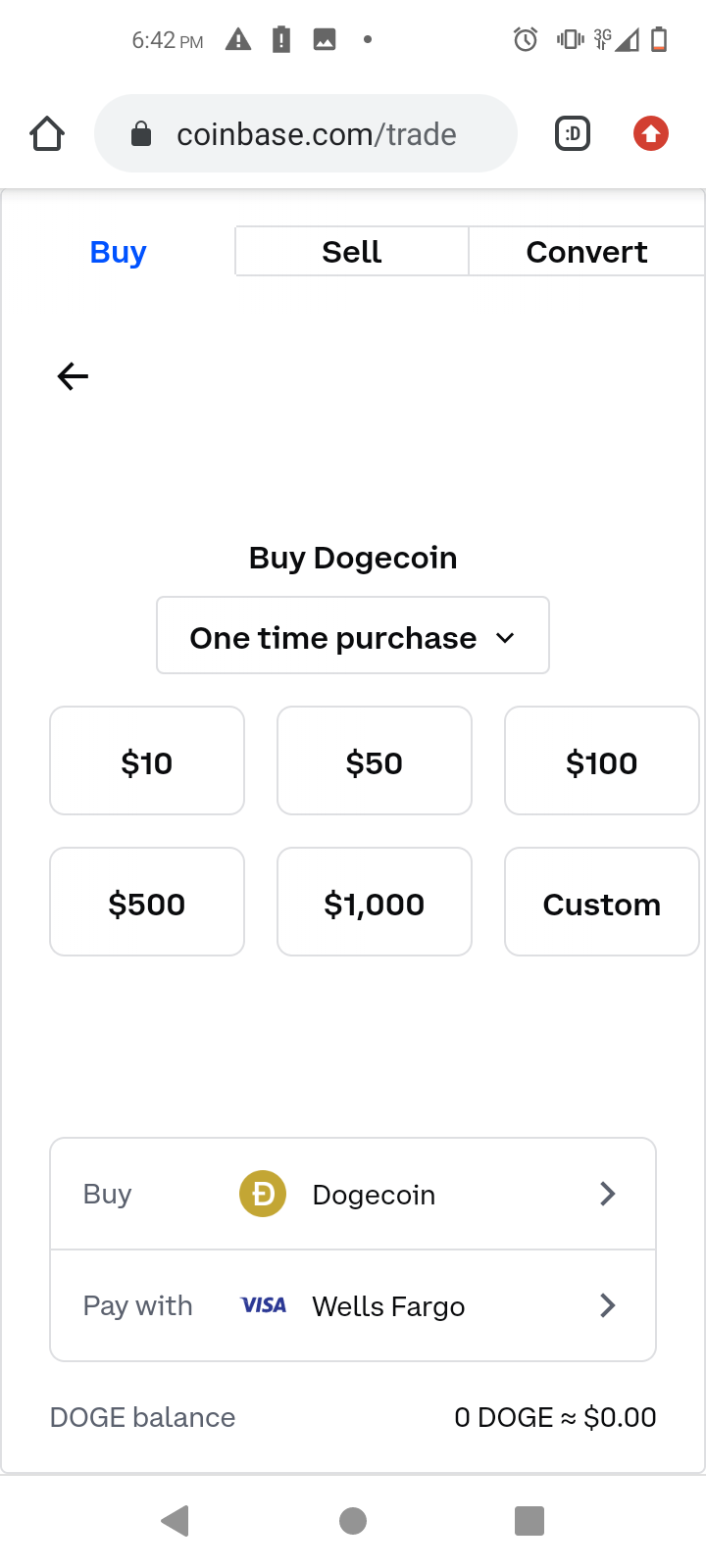This screenshot has width=706, height=1568.
Task: Go back using the arrow above Buy Dogecoin
Action: (x=73, y=376)
